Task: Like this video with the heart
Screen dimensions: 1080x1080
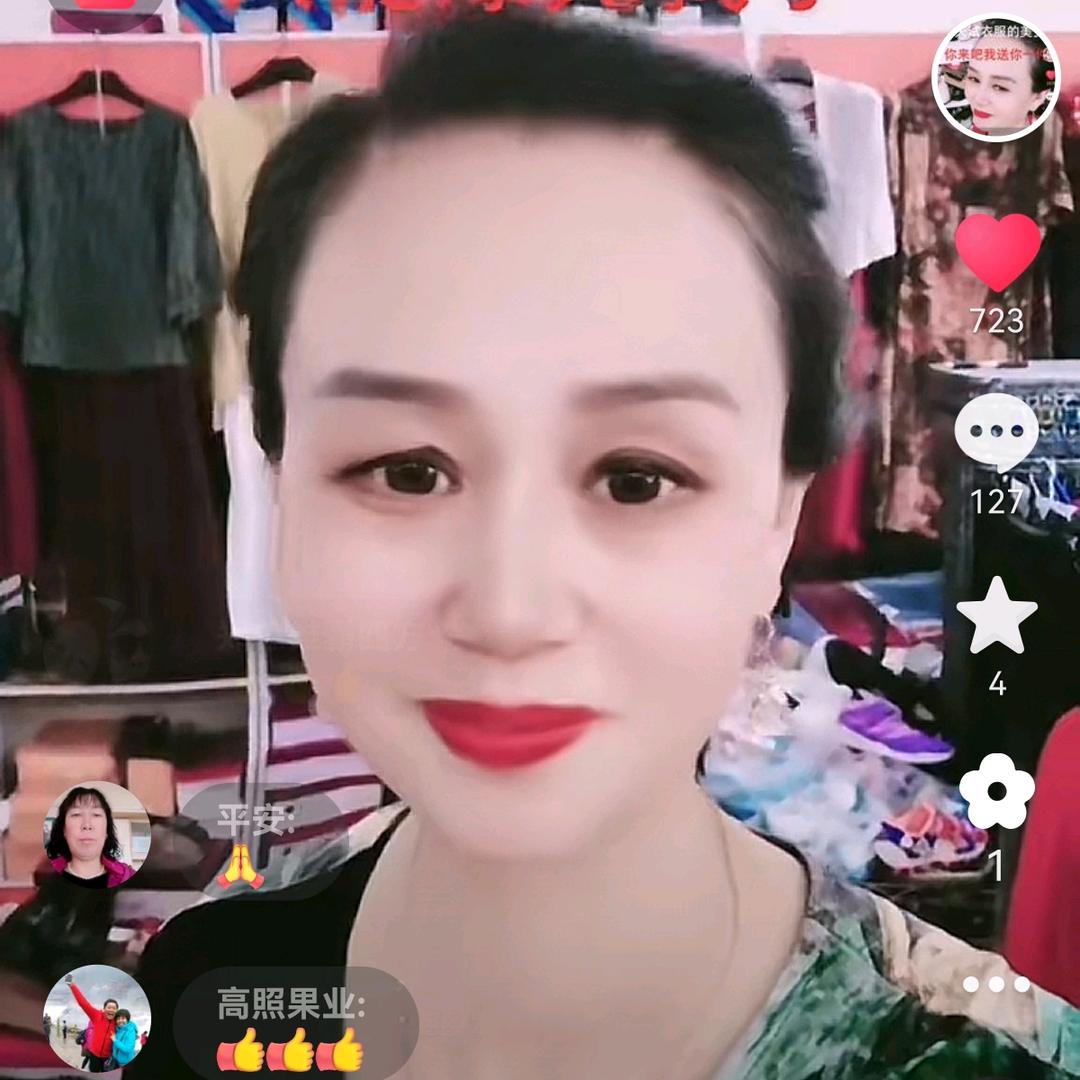Action: point(997,251)
